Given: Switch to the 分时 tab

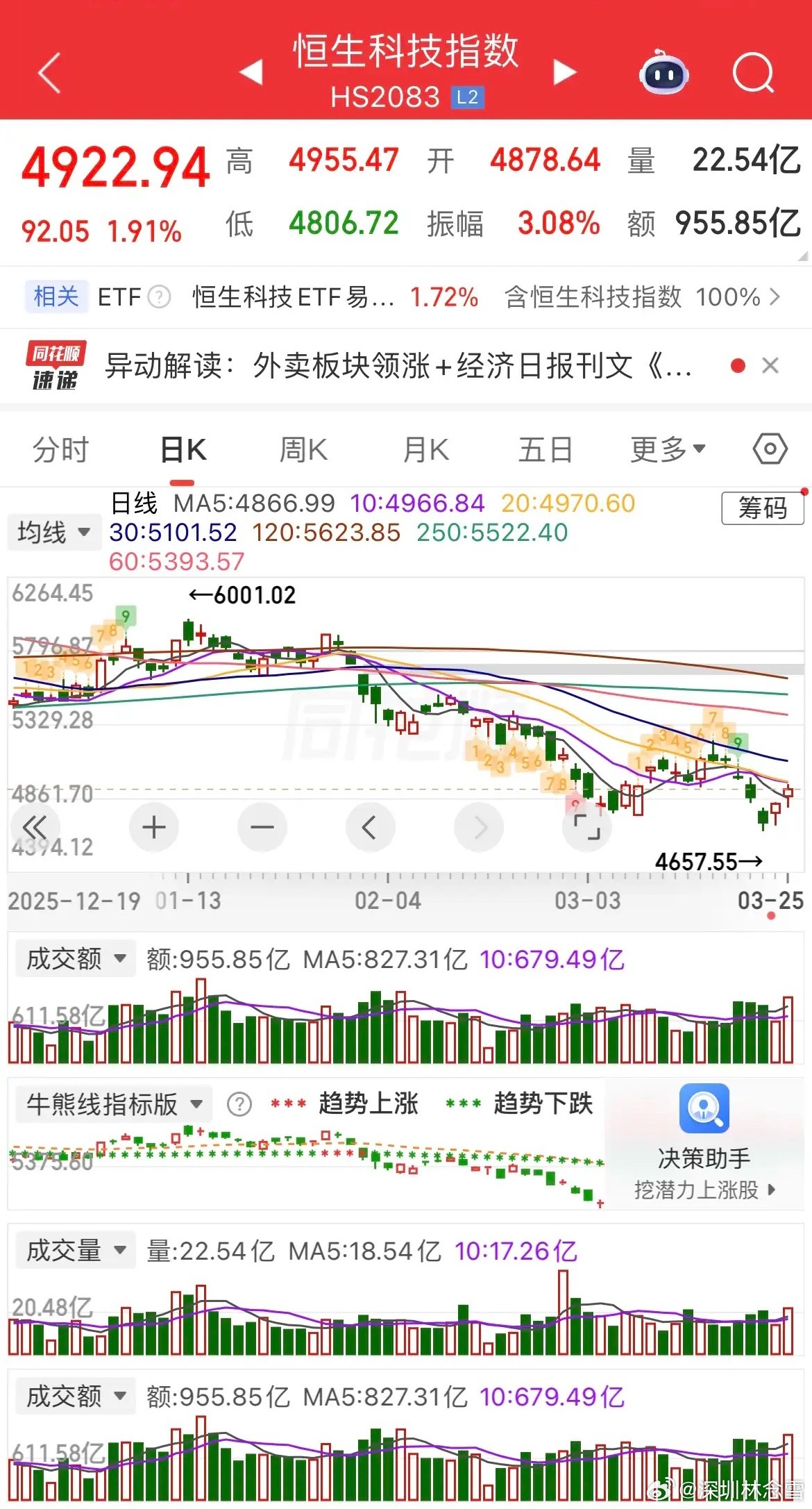Looking at the screenshot, I should pos(60,450).
